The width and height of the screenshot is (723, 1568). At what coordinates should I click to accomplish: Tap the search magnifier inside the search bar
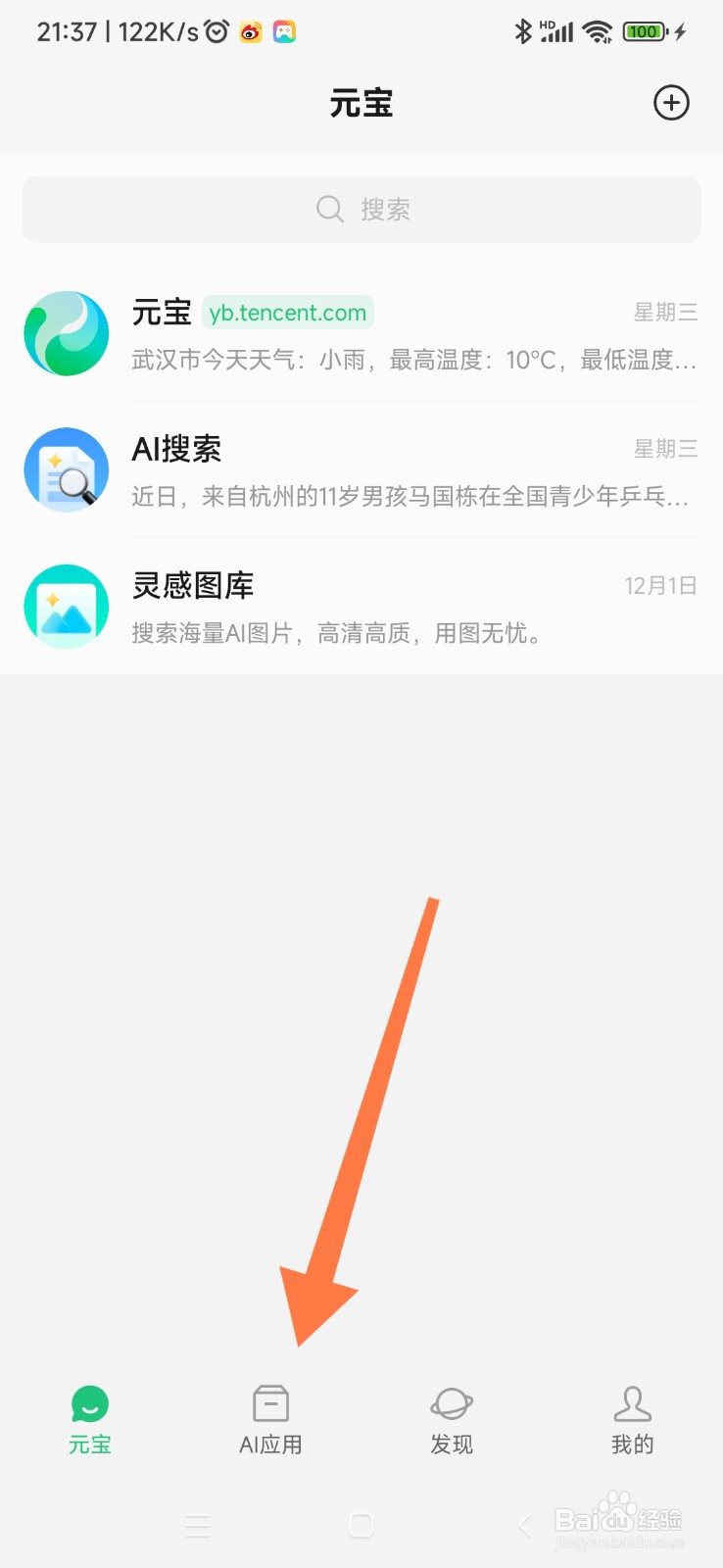[x=329, y=209]
